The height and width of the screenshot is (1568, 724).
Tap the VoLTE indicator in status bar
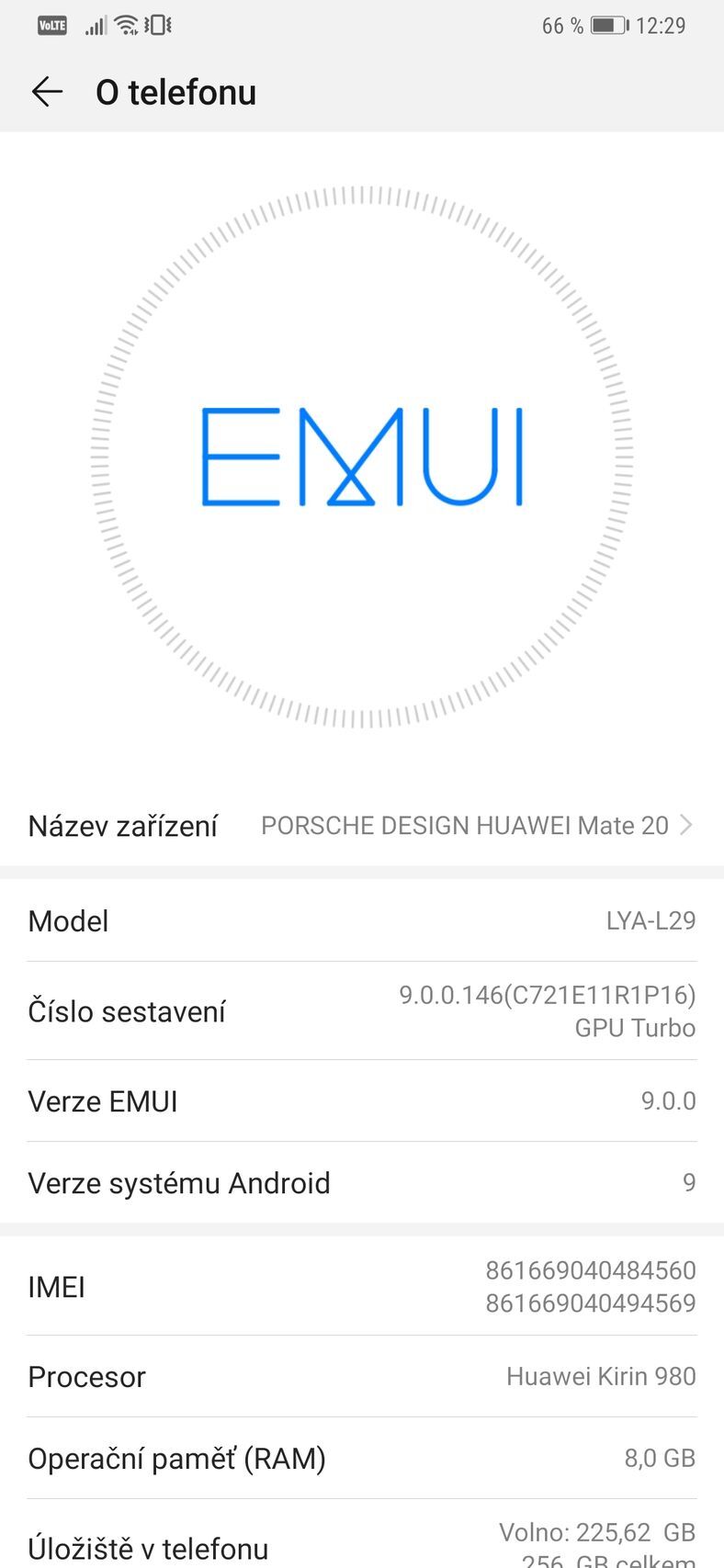pos(51,25)
